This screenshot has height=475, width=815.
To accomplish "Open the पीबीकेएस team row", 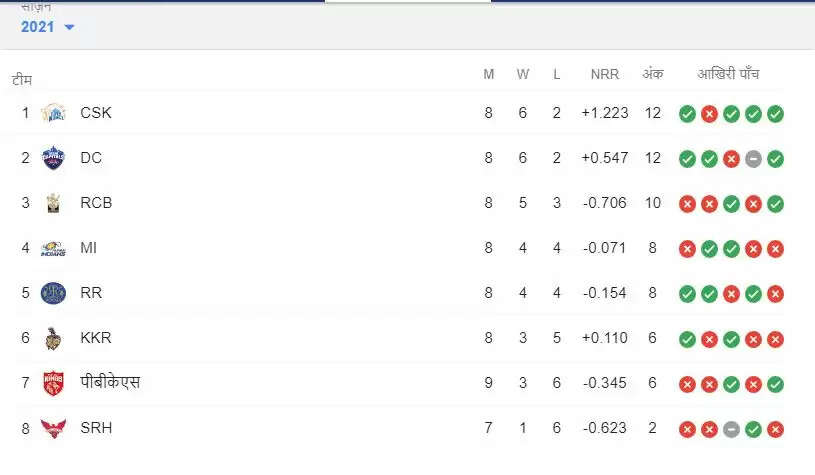I will click(110, 383).
